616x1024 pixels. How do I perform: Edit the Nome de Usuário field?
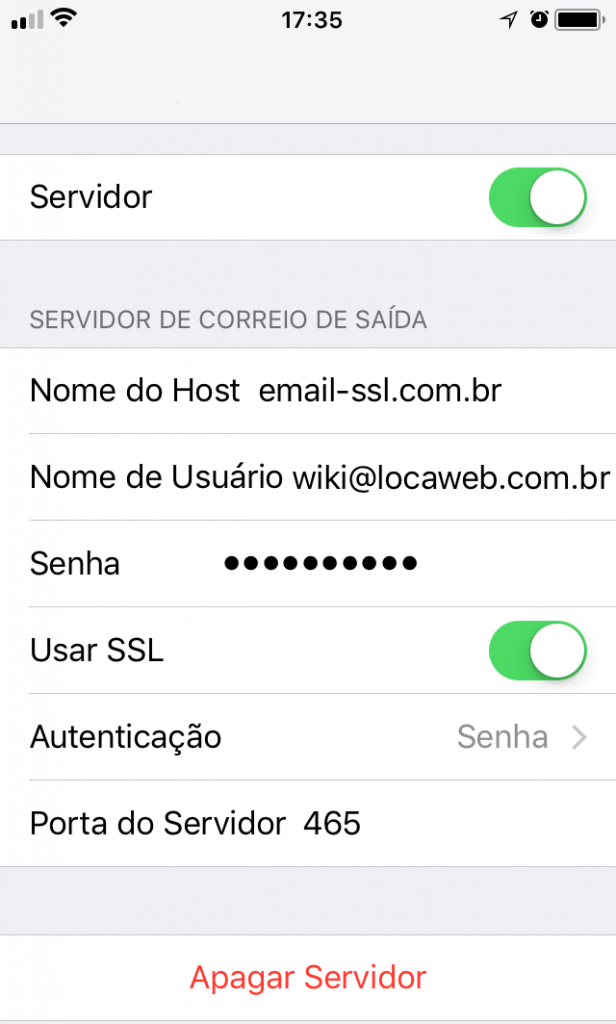coord(450,477)
